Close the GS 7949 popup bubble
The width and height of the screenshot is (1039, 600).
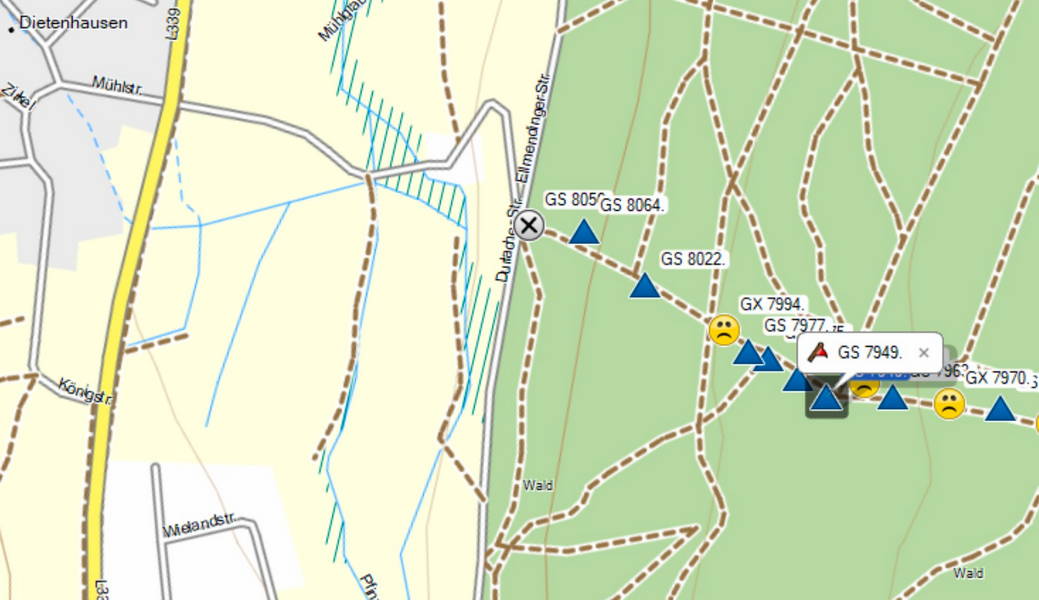click(x=924, y=352)
